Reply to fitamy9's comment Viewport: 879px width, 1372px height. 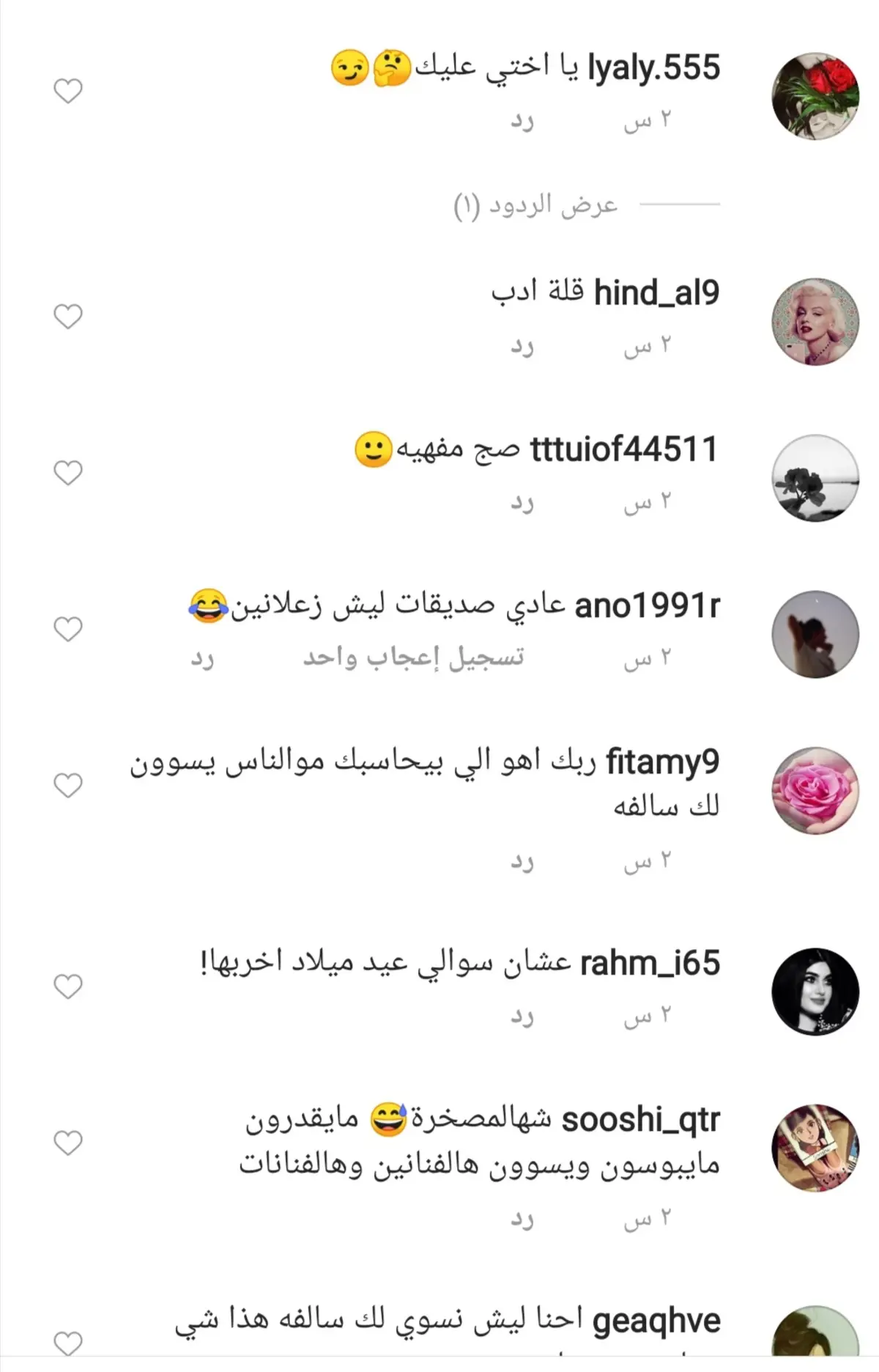(x=522, y=862)
